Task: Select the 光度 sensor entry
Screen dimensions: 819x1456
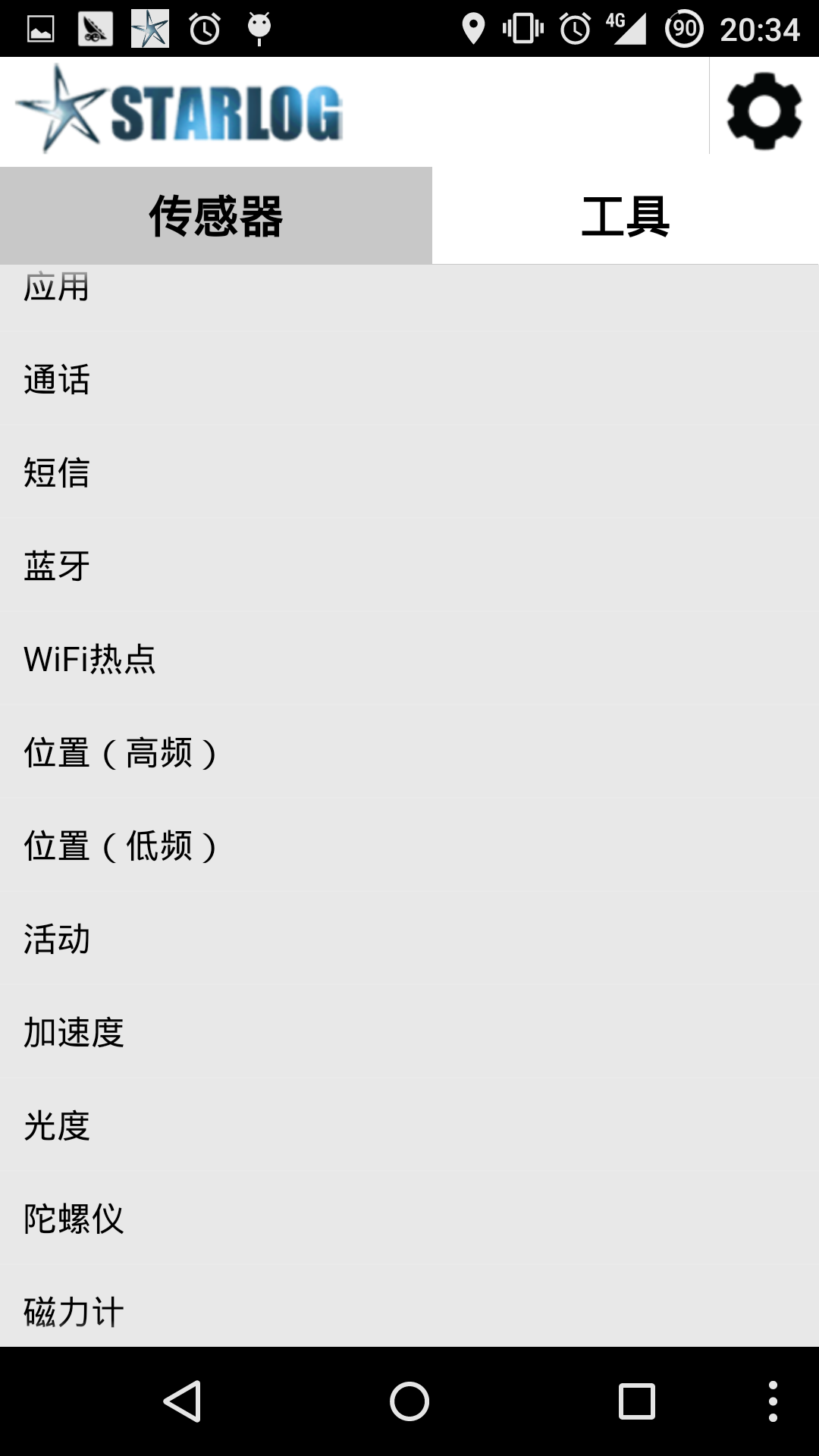Action: point(409,1125)
